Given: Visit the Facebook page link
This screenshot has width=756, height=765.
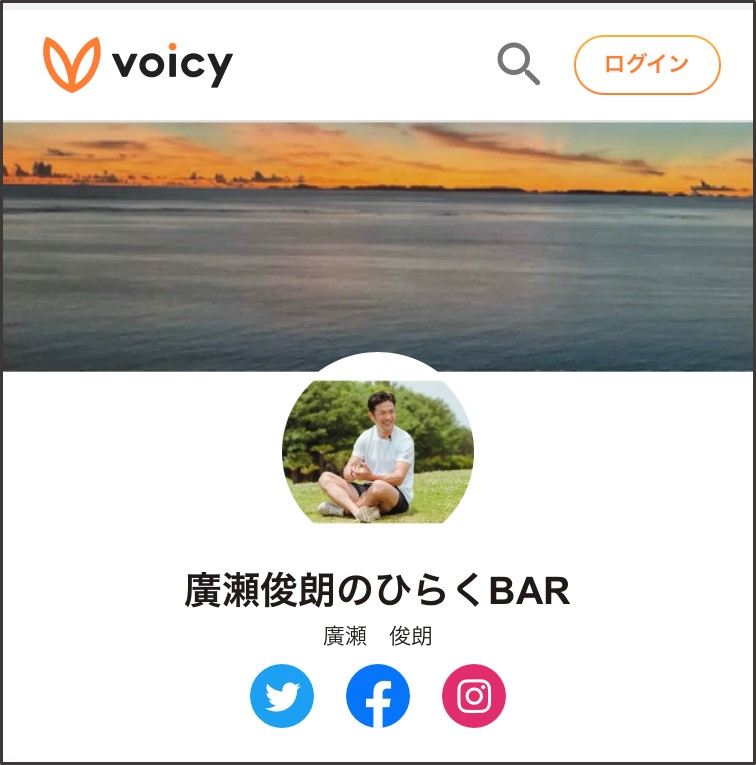Looking at the screenshot, I should 378,696.
